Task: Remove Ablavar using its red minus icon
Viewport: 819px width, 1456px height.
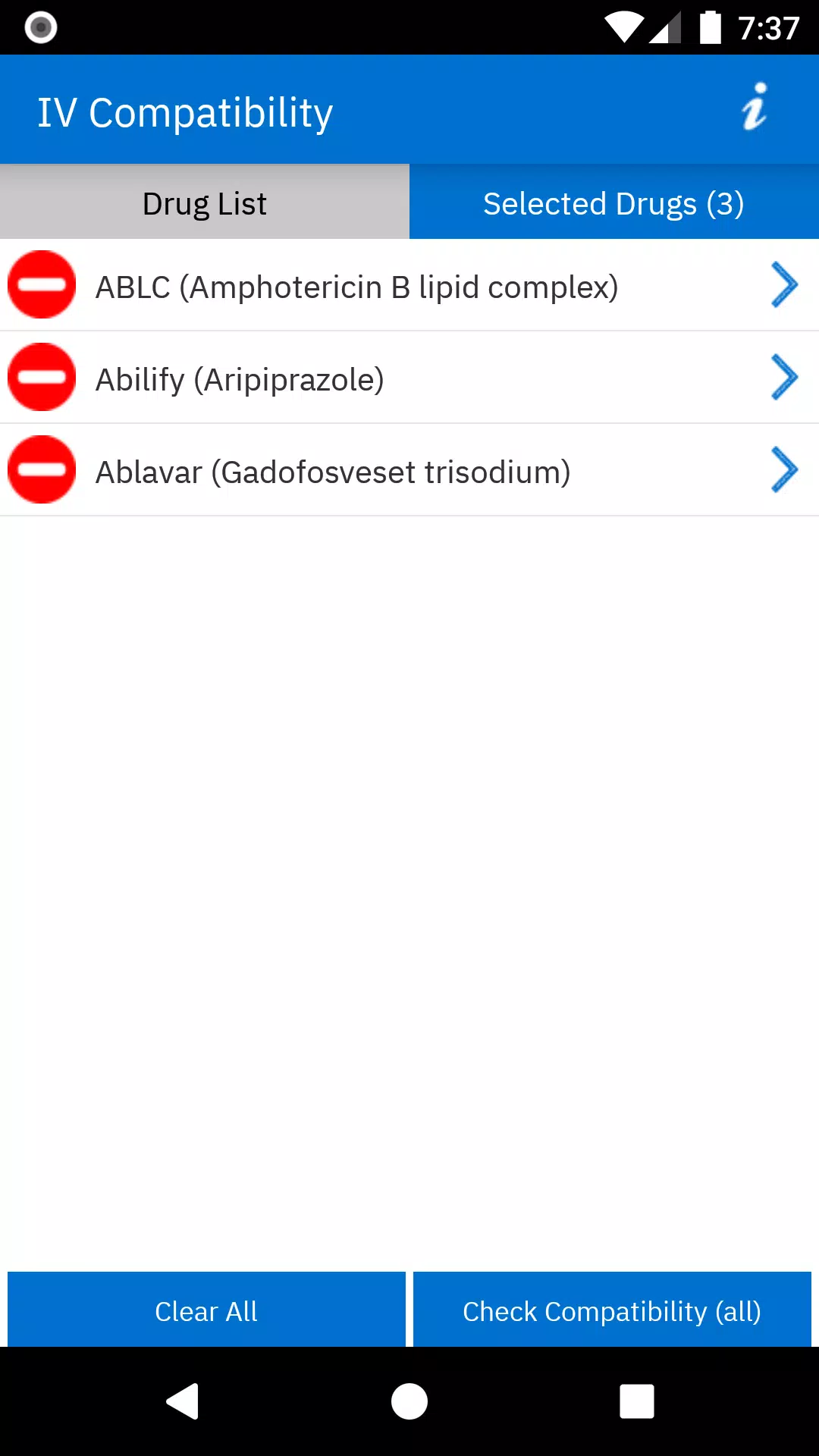Action: tap(42, 469)
